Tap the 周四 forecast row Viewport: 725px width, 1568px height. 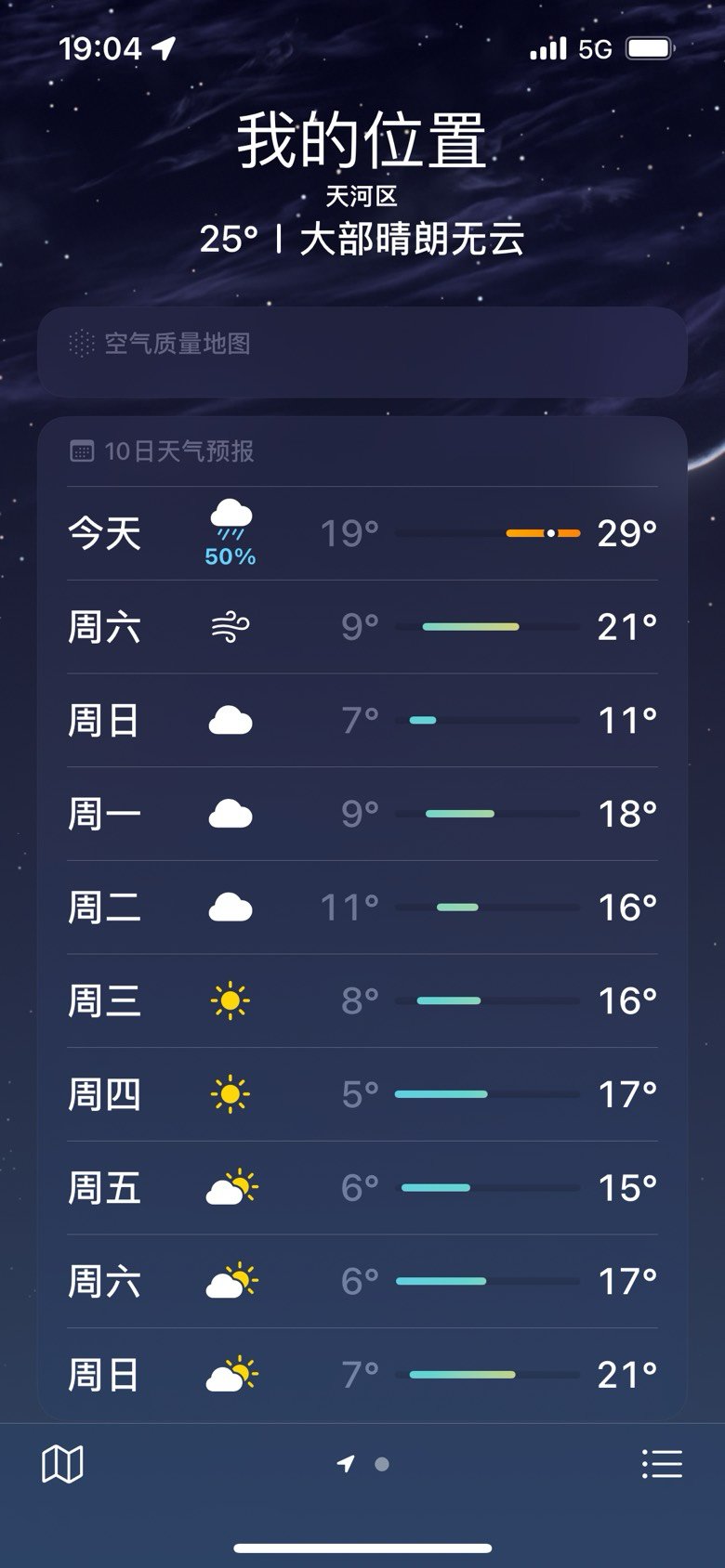[362, 1094]
